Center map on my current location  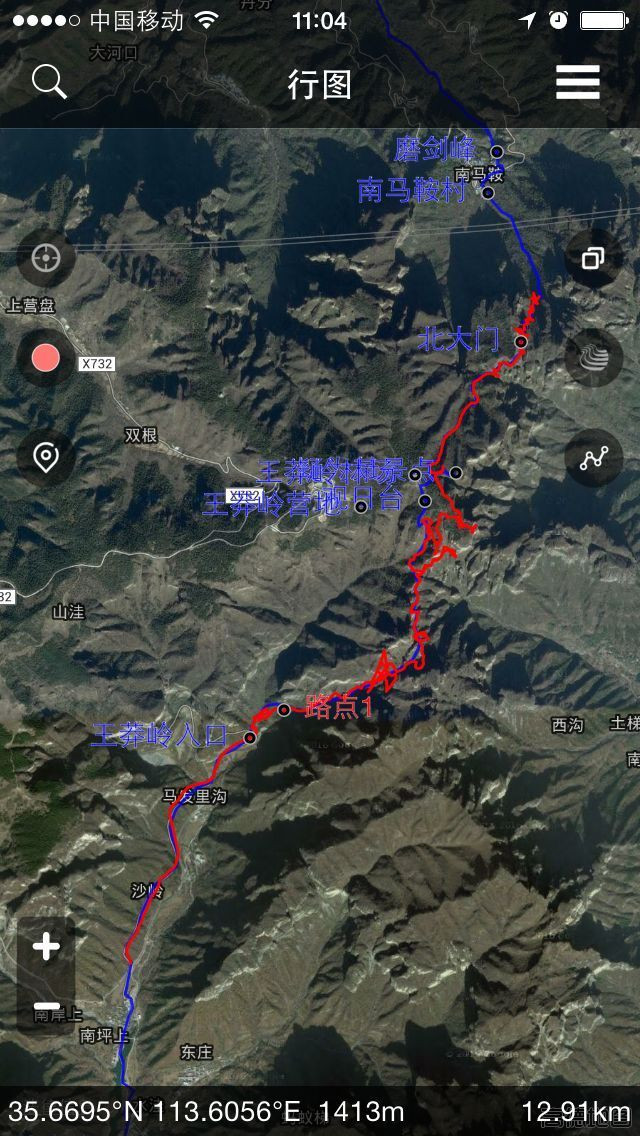[46, 258]
